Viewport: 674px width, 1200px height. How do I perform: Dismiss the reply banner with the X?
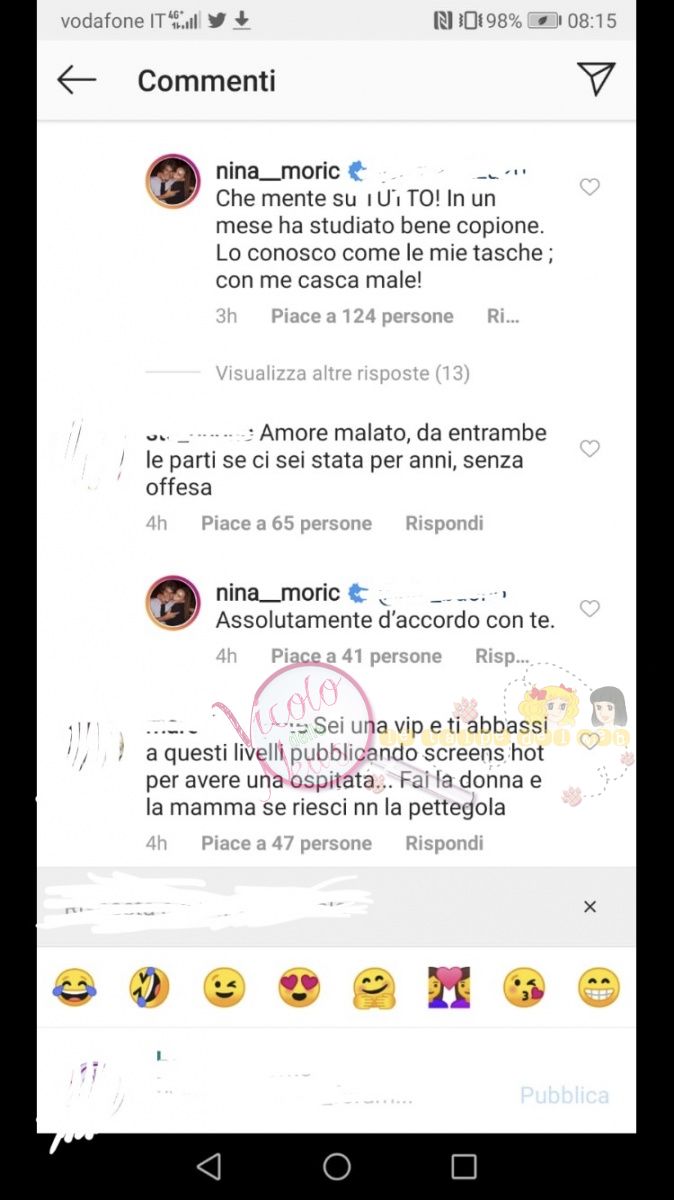click(590, 907)
